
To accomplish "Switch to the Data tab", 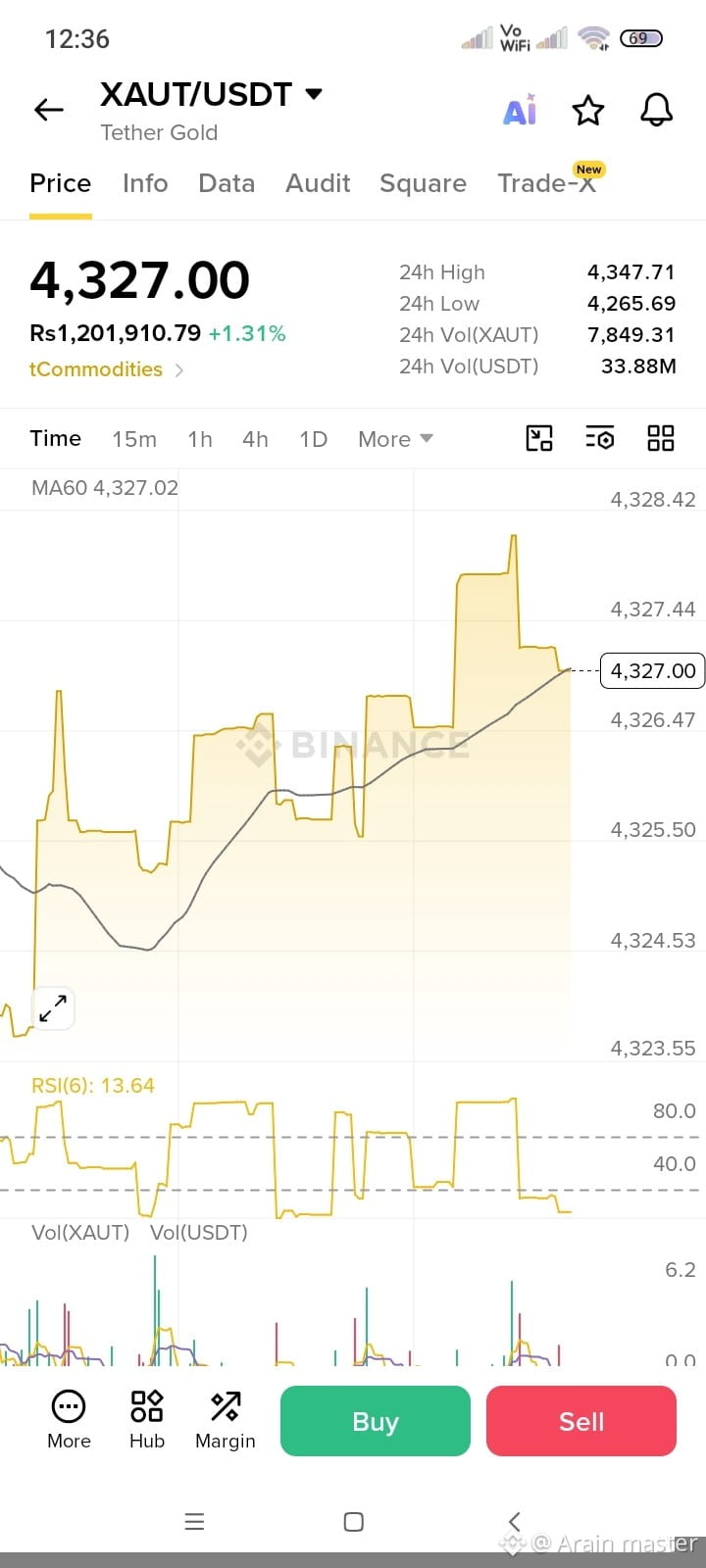I will (x=227, y=183).
